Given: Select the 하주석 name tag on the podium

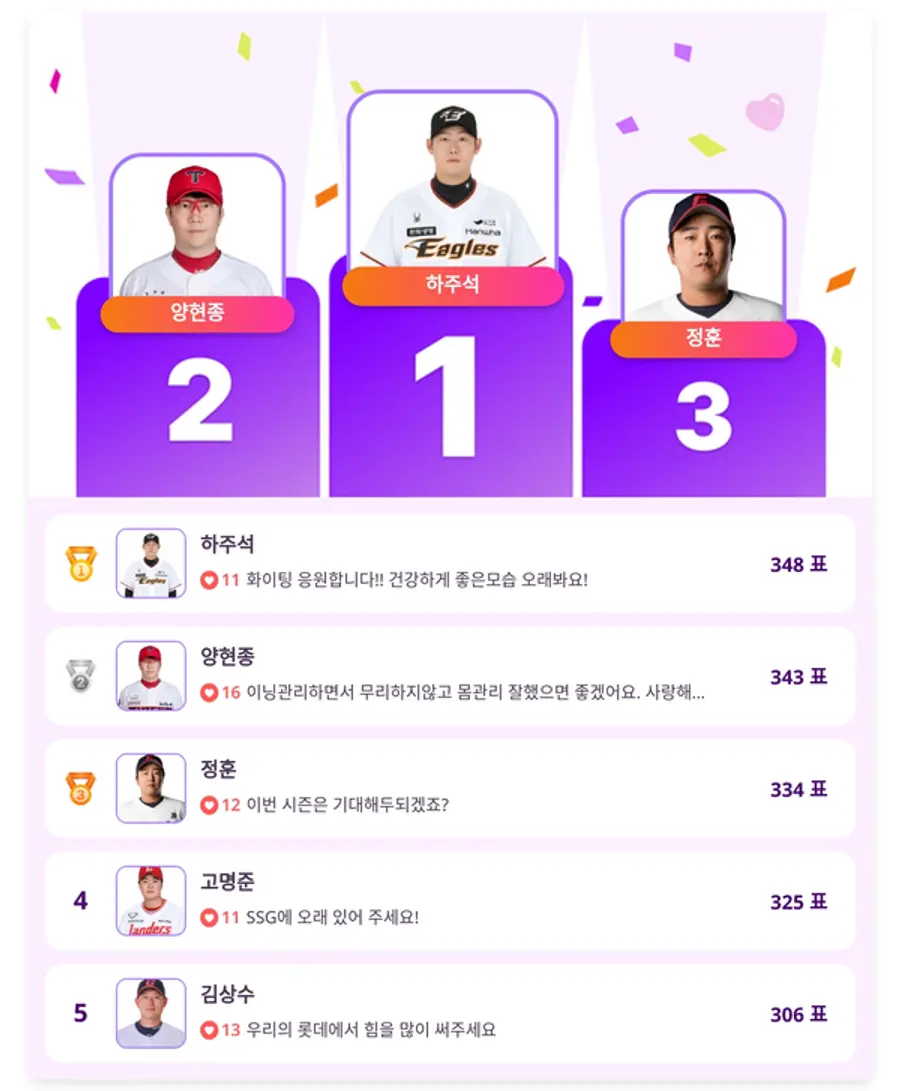Looking at the screenshot, I should click(x=451, y=285).
